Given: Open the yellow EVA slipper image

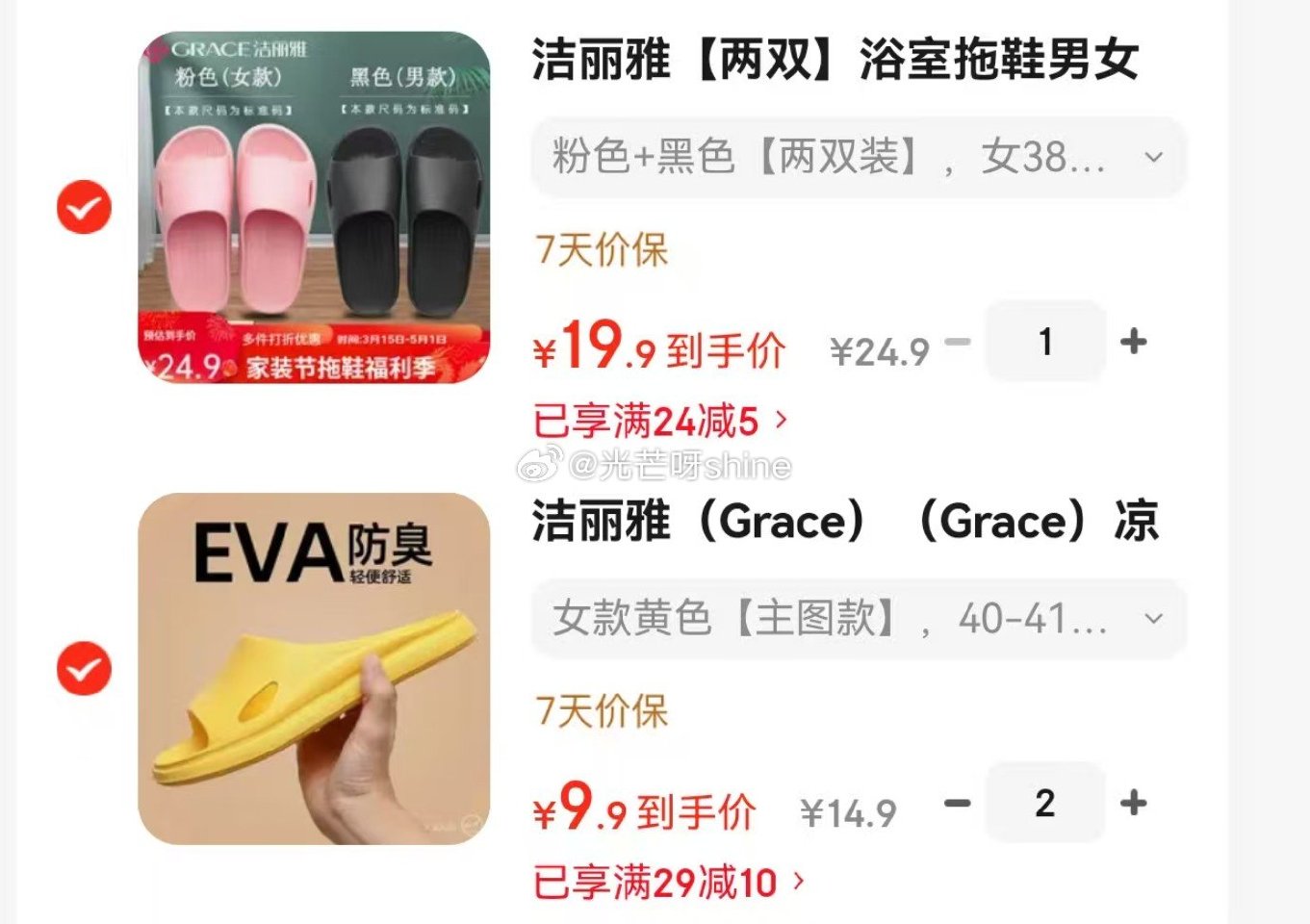Looking at the screenshot, I should click(x=314, y=669).
